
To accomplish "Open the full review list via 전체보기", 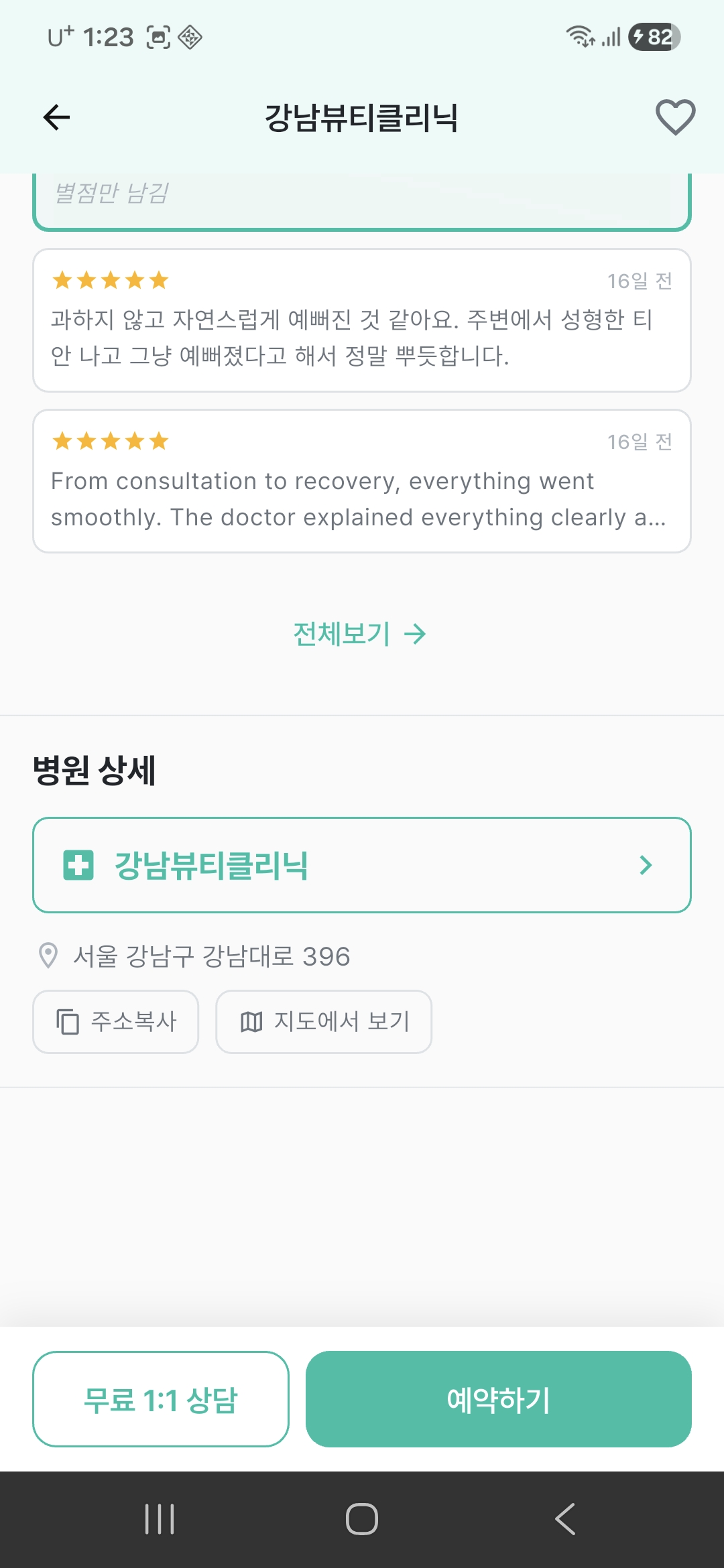I will tap(342, 633).
